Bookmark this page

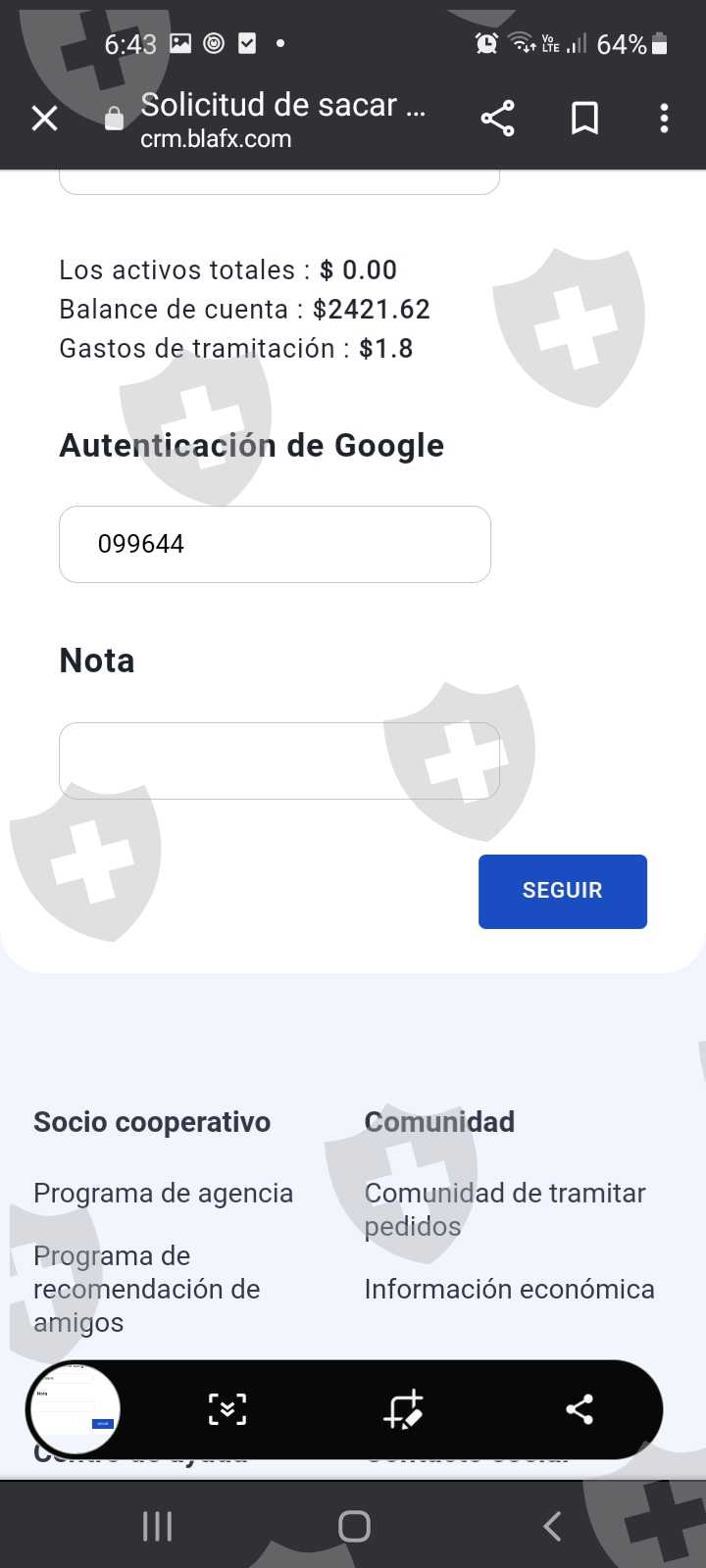coord(585,119)
